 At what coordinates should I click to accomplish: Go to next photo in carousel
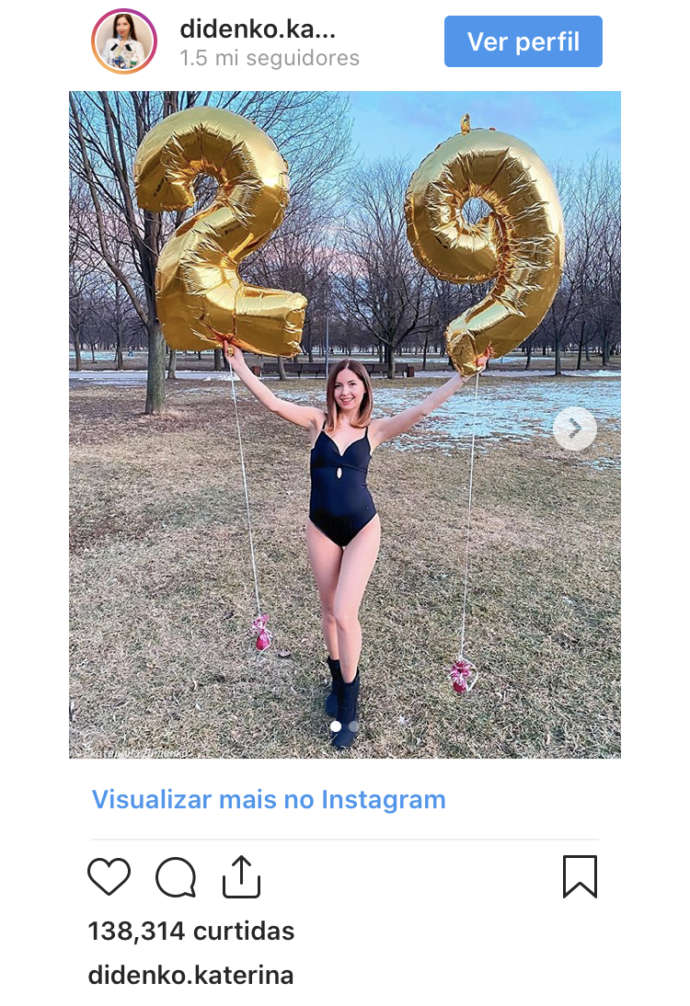574,429
